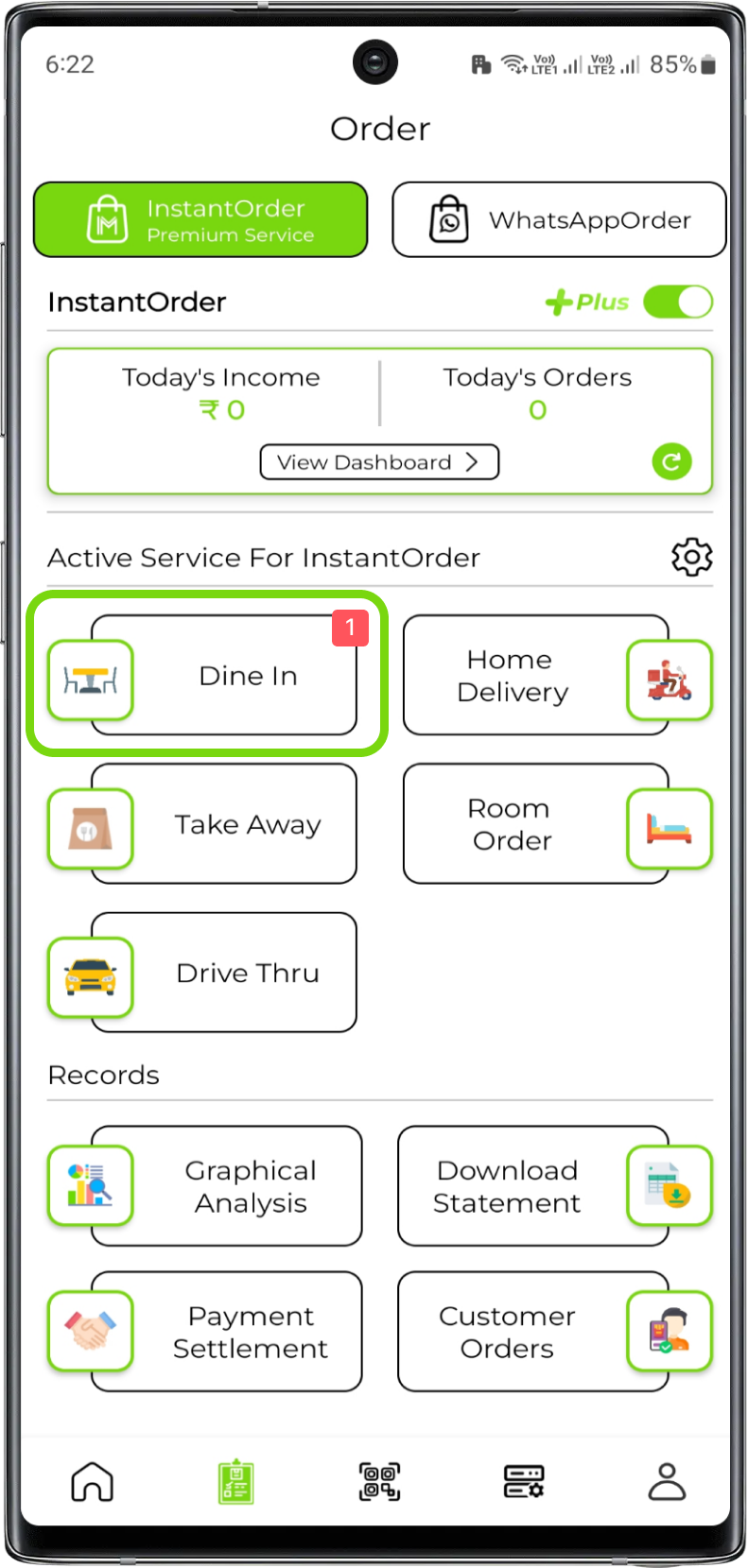Switch to the WhatsAppOrder tab
Image resolution: width=748 pixels, height=1568 pixels.
[x=559, y=220]
